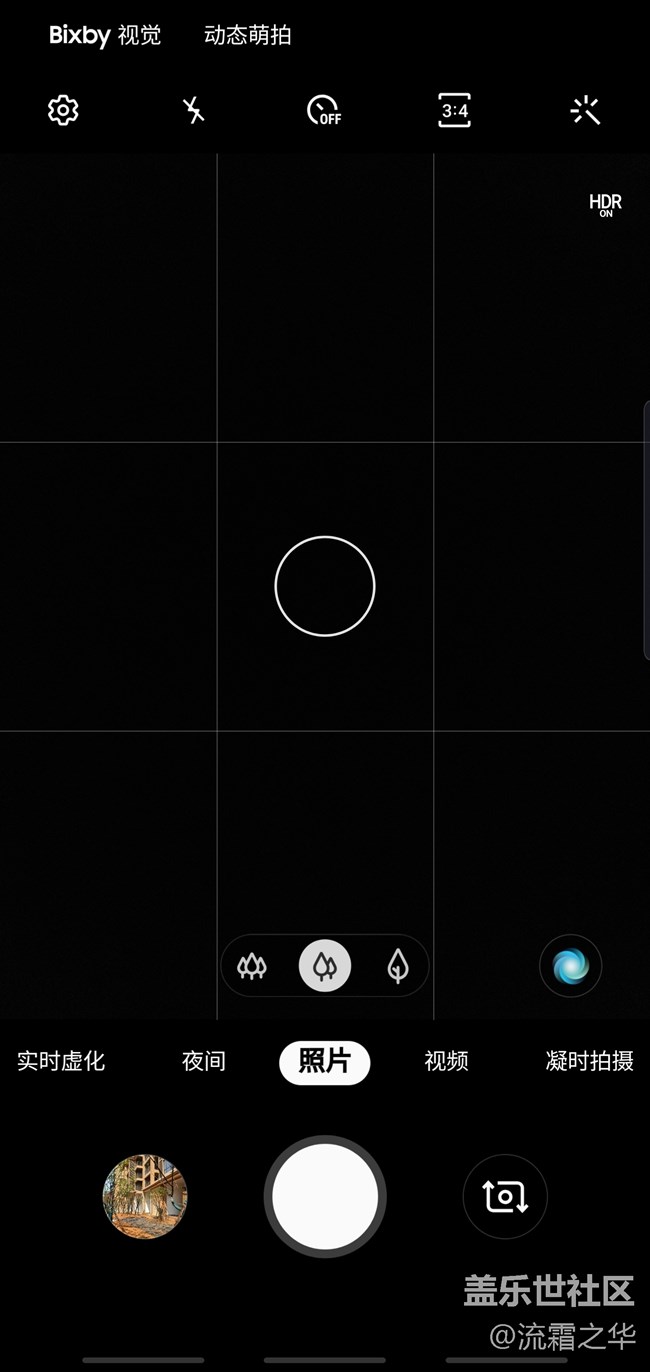
Task: Flip between front and rear camera
Action: pyautogui.click(x=505, y=1196)
